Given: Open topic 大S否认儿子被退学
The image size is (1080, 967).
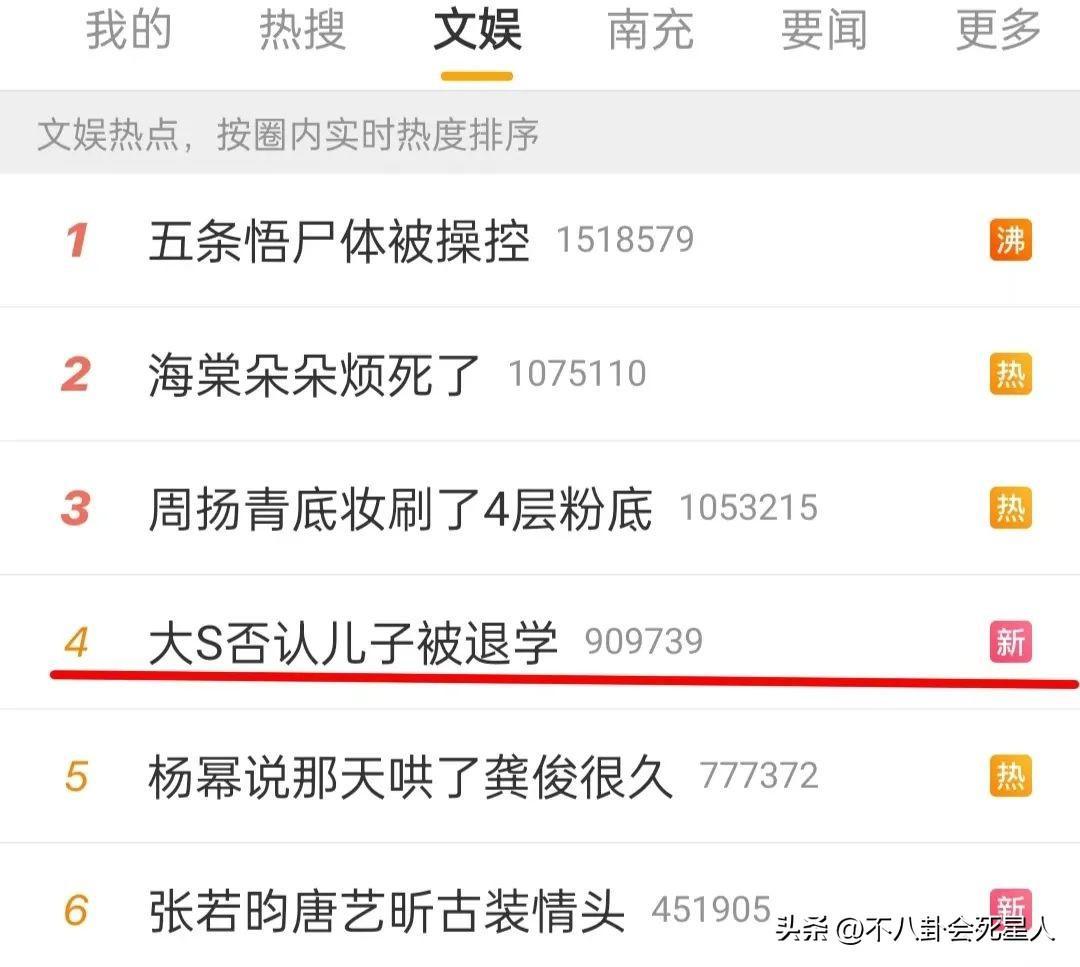Looking at the screenshot, I should point(352,642).
